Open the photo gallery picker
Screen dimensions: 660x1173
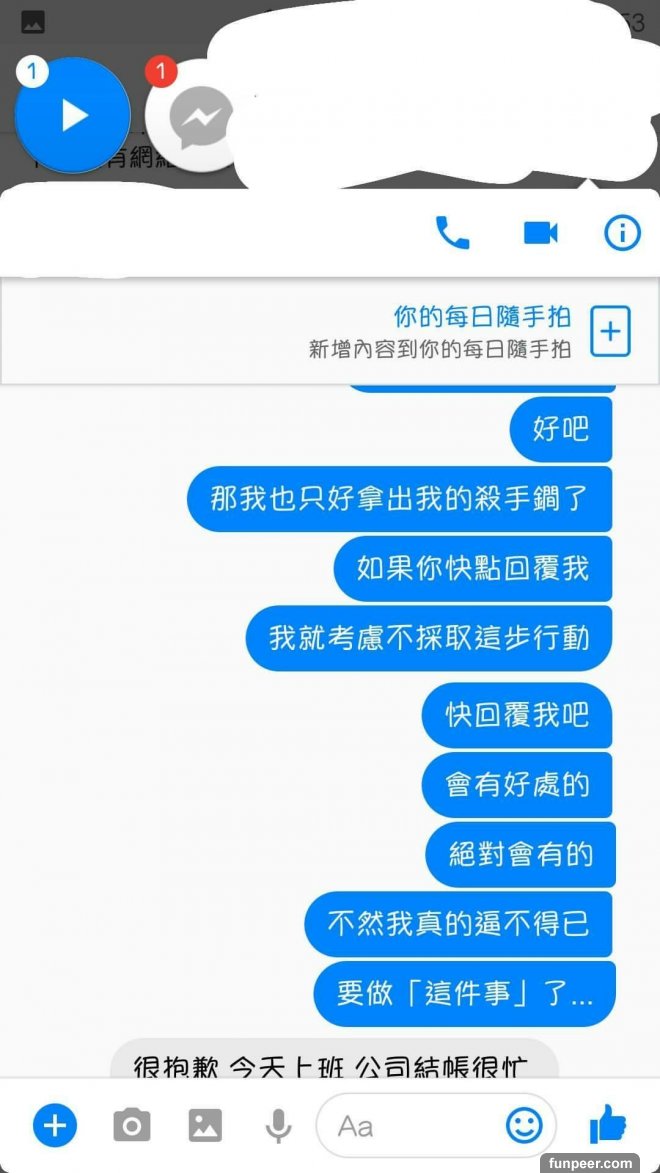(205, 1126)
